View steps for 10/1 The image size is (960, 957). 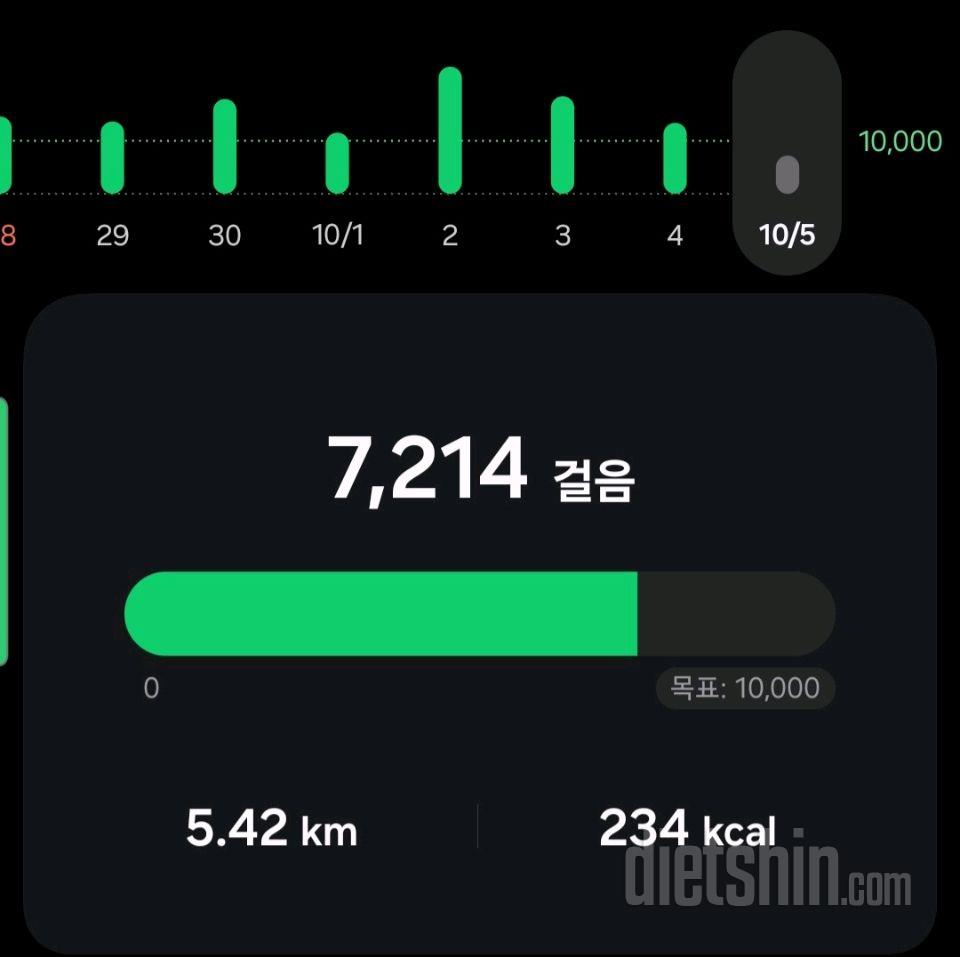pyautogui.click(x=338, y=163)
